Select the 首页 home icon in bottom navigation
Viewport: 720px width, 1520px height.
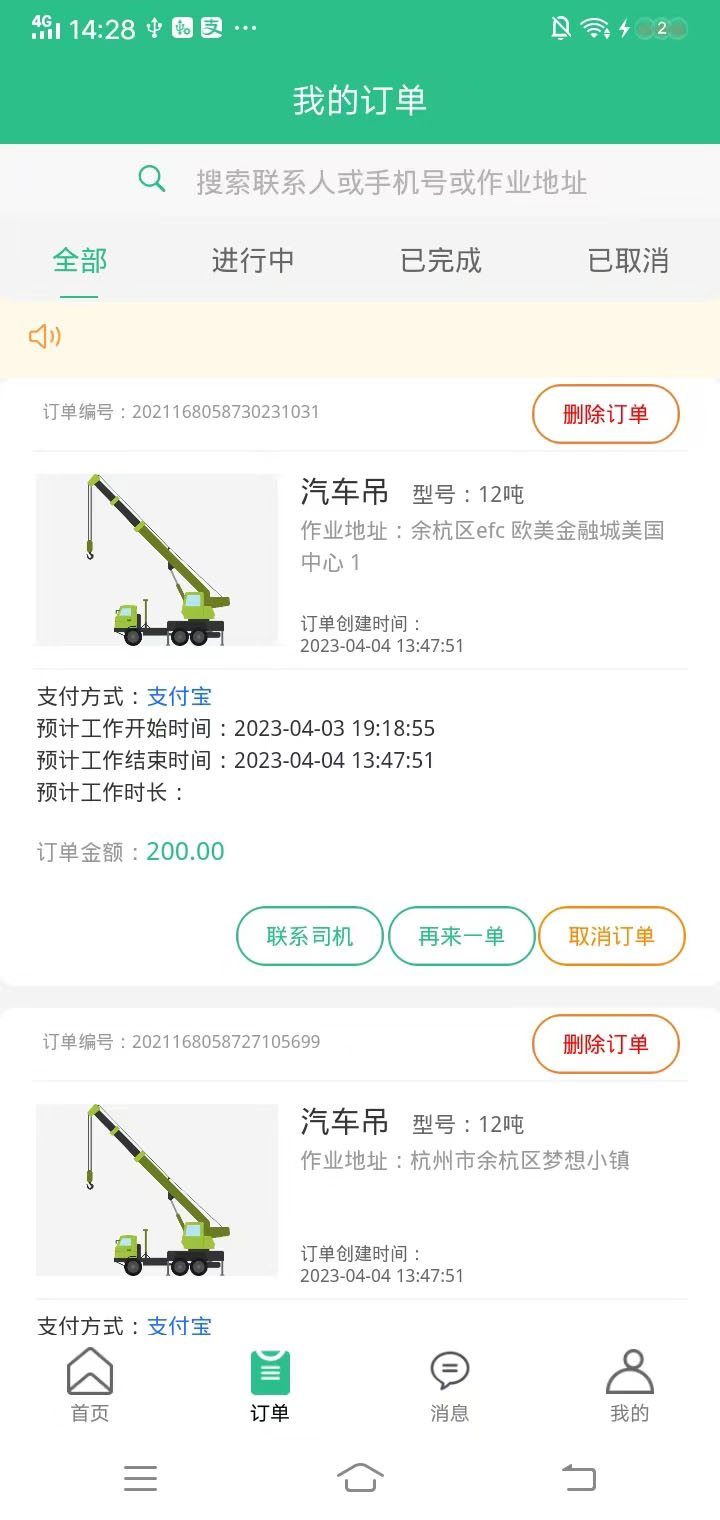(x=89, y=1371)
